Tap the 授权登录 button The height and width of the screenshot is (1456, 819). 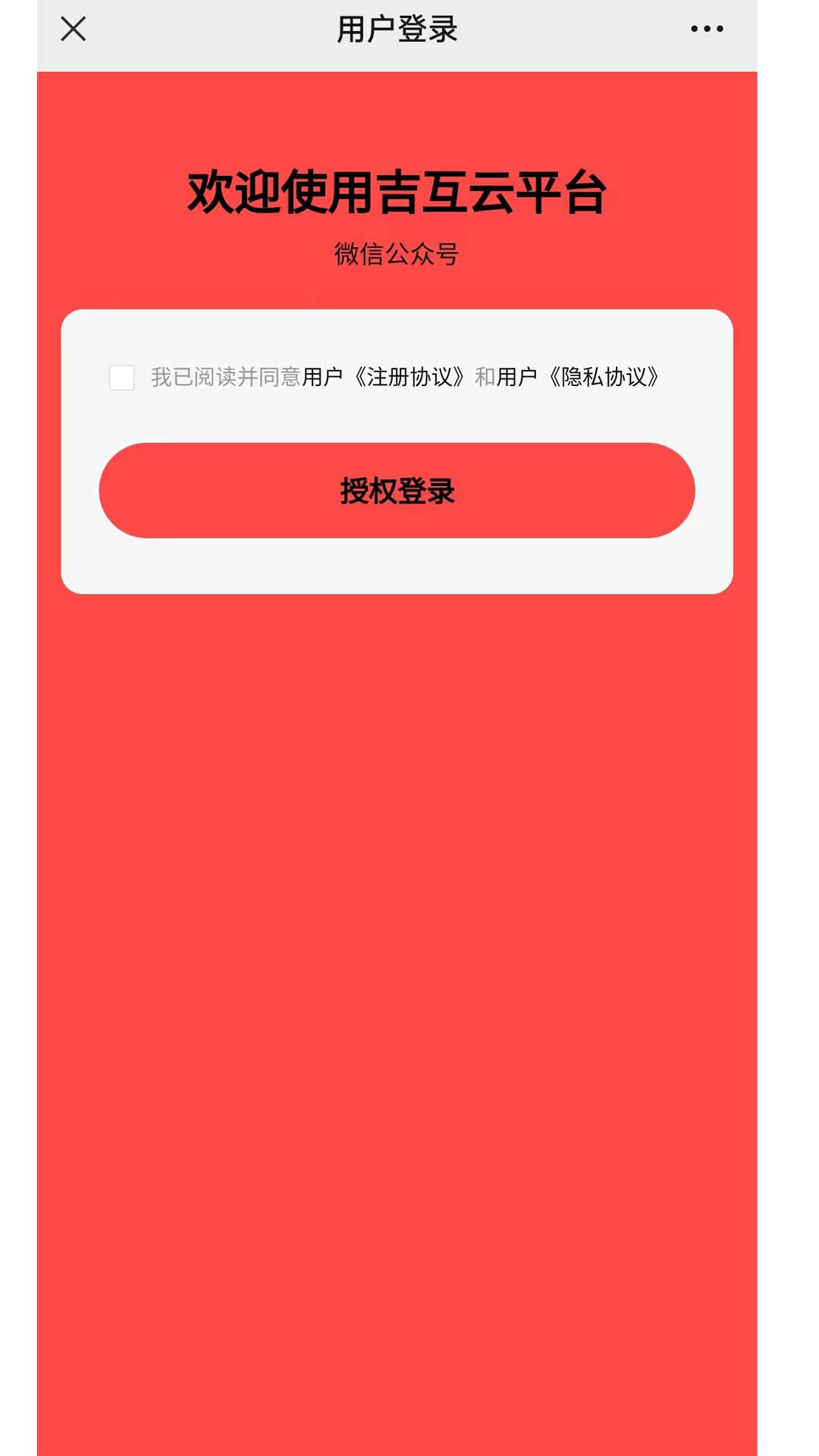tap(397, 491)
